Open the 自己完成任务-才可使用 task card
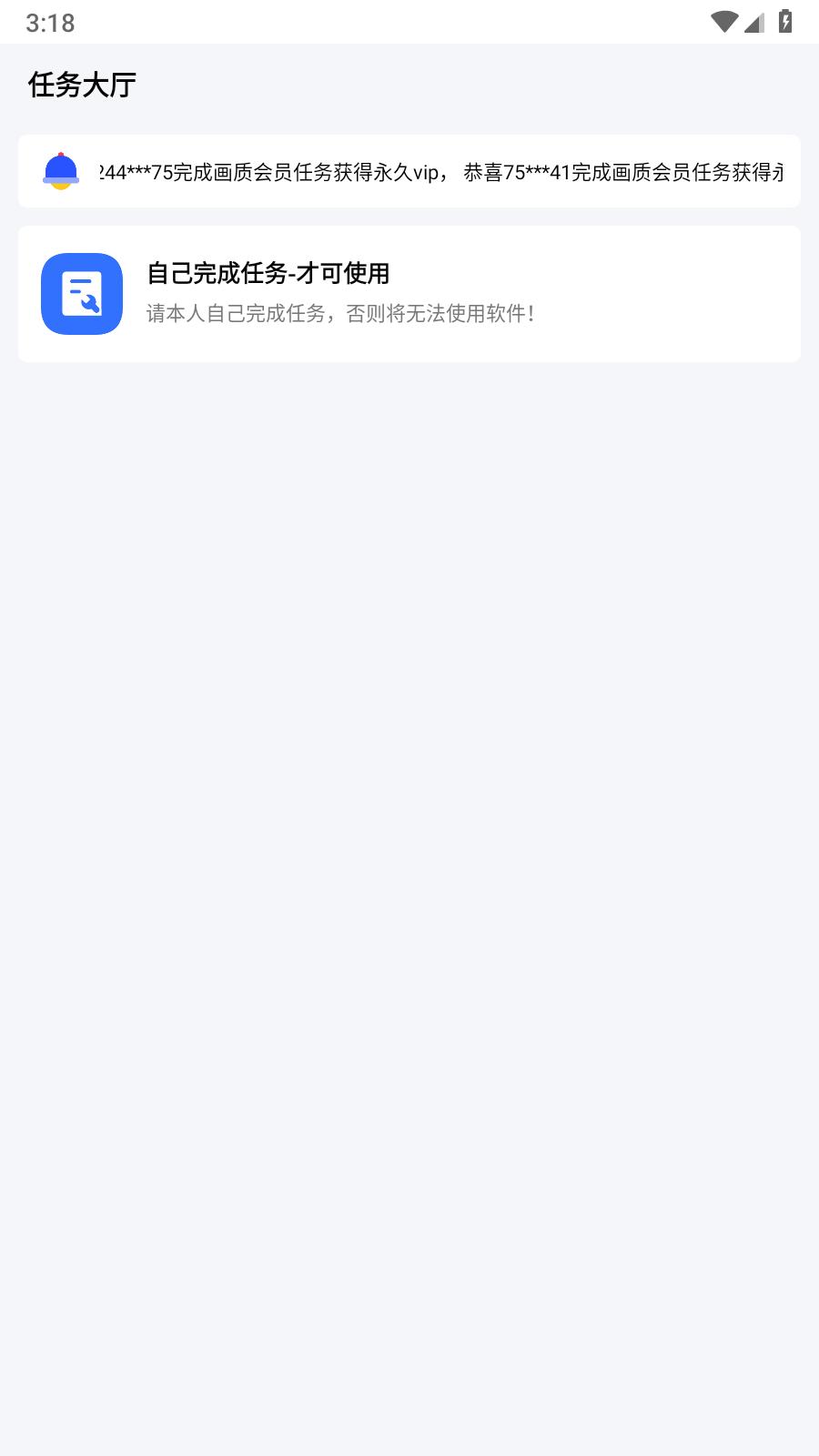Image resolution: width=819 pixels, height=1456 pixels. tap(409, 294)
